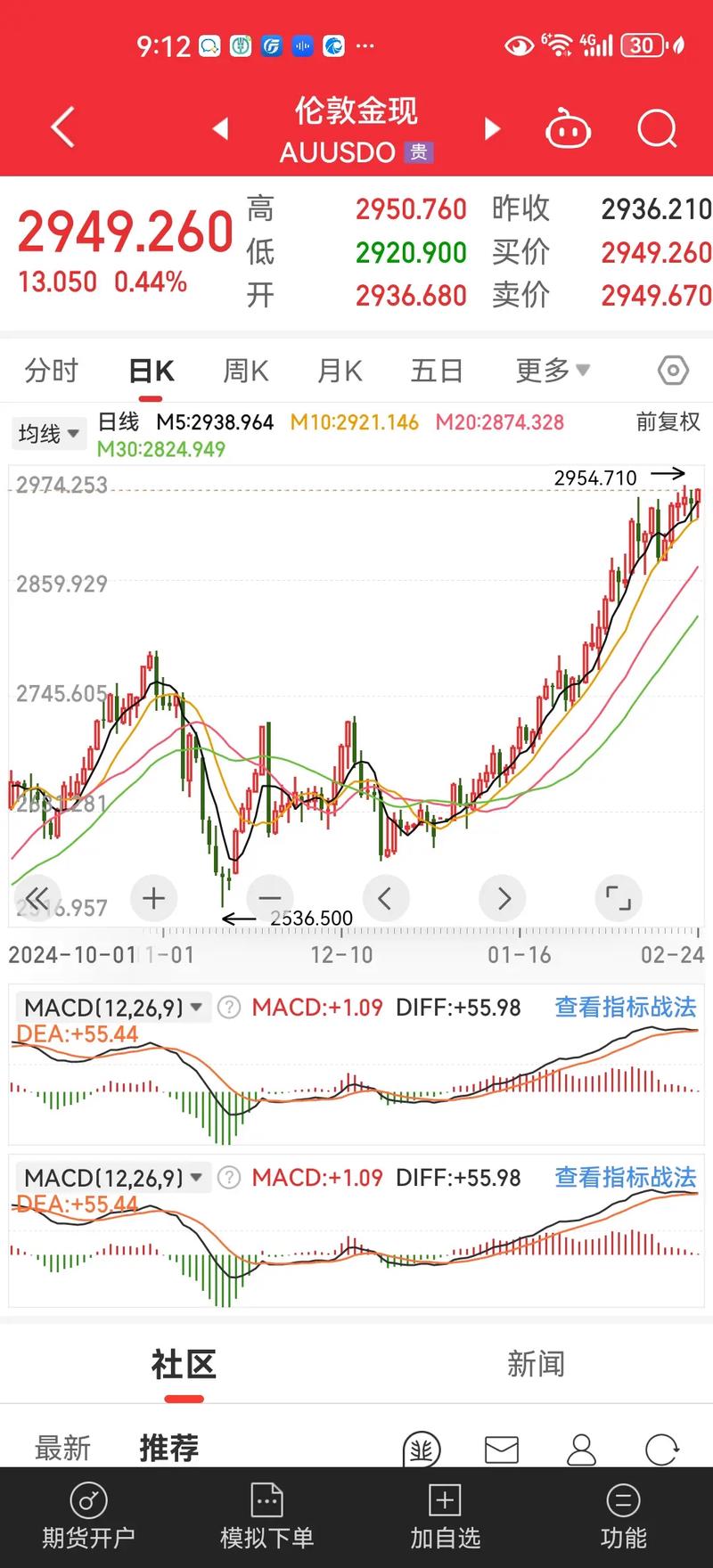
Task: Open 期货开户 futures account opening
Action: point(87,1515)
